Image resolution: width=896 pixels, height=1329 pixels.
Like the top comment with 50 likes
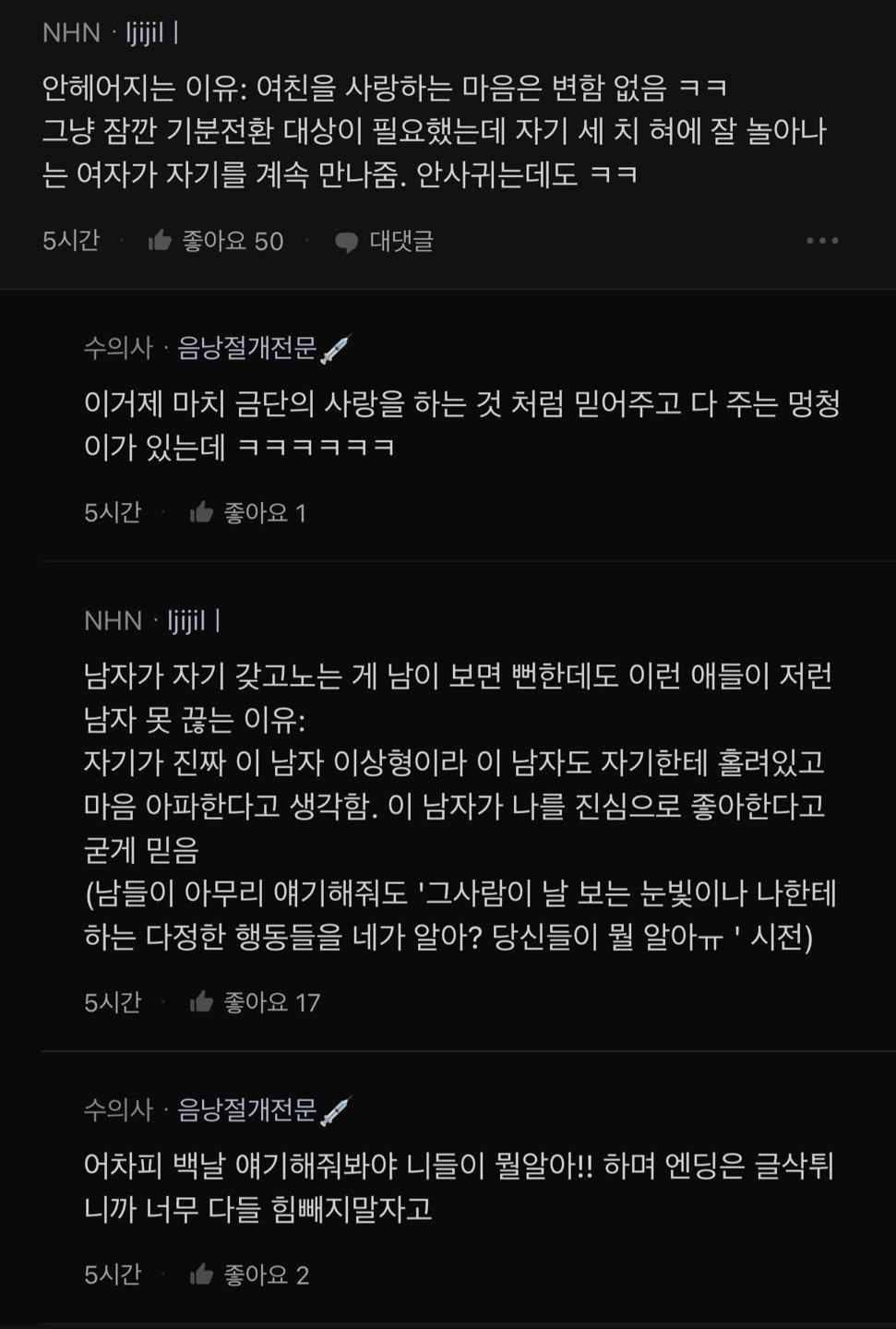161,242
